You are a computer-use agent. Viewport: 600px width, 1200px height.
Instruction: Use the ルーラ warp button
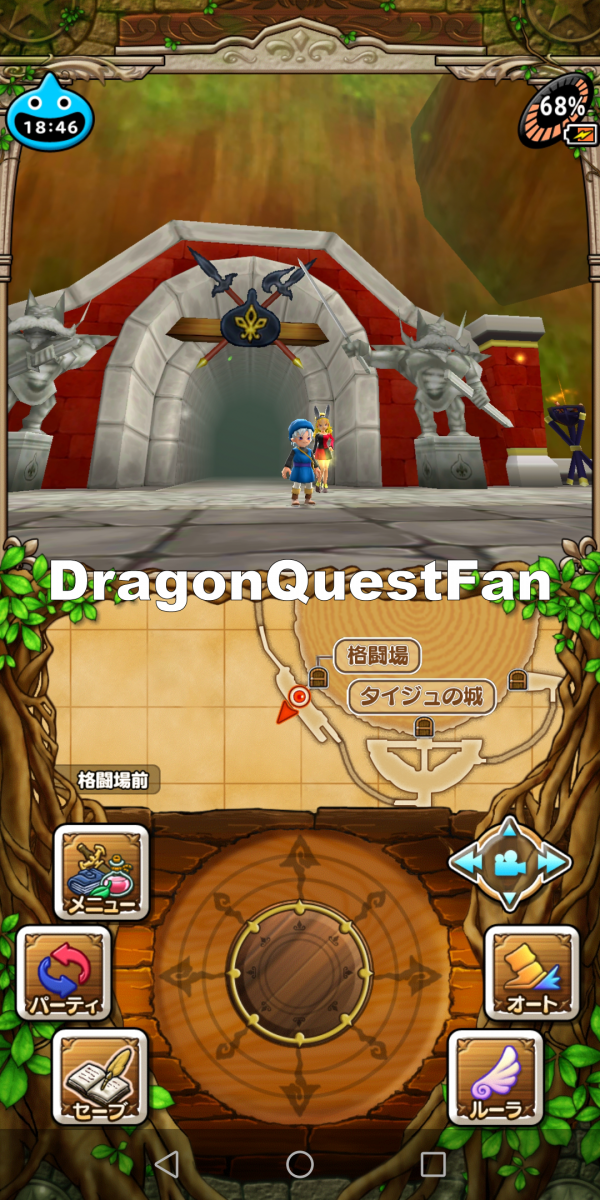click(x=496, y=1077)
